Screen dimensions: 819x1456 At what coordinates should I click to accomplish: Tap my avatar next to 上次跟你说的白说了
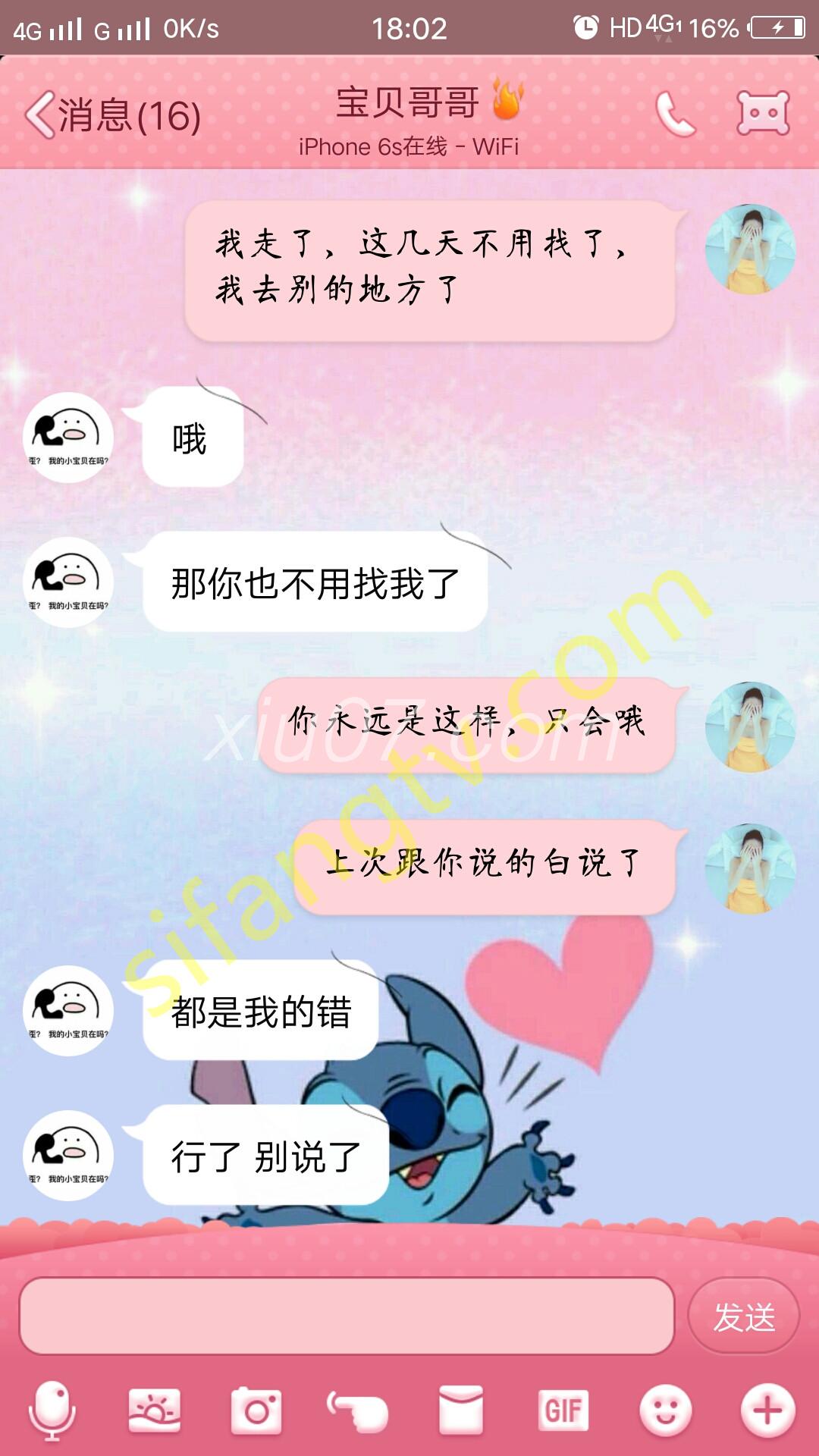click(x=750, y=868)
